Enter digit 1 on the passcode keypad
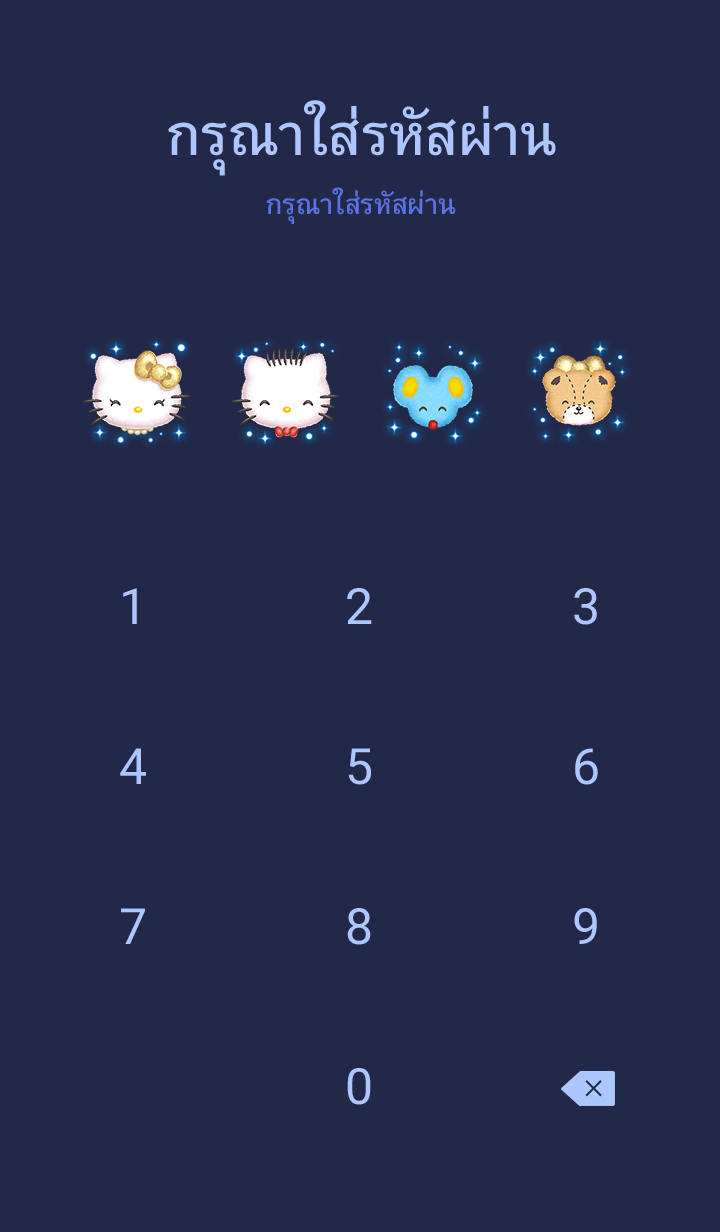 133,607
